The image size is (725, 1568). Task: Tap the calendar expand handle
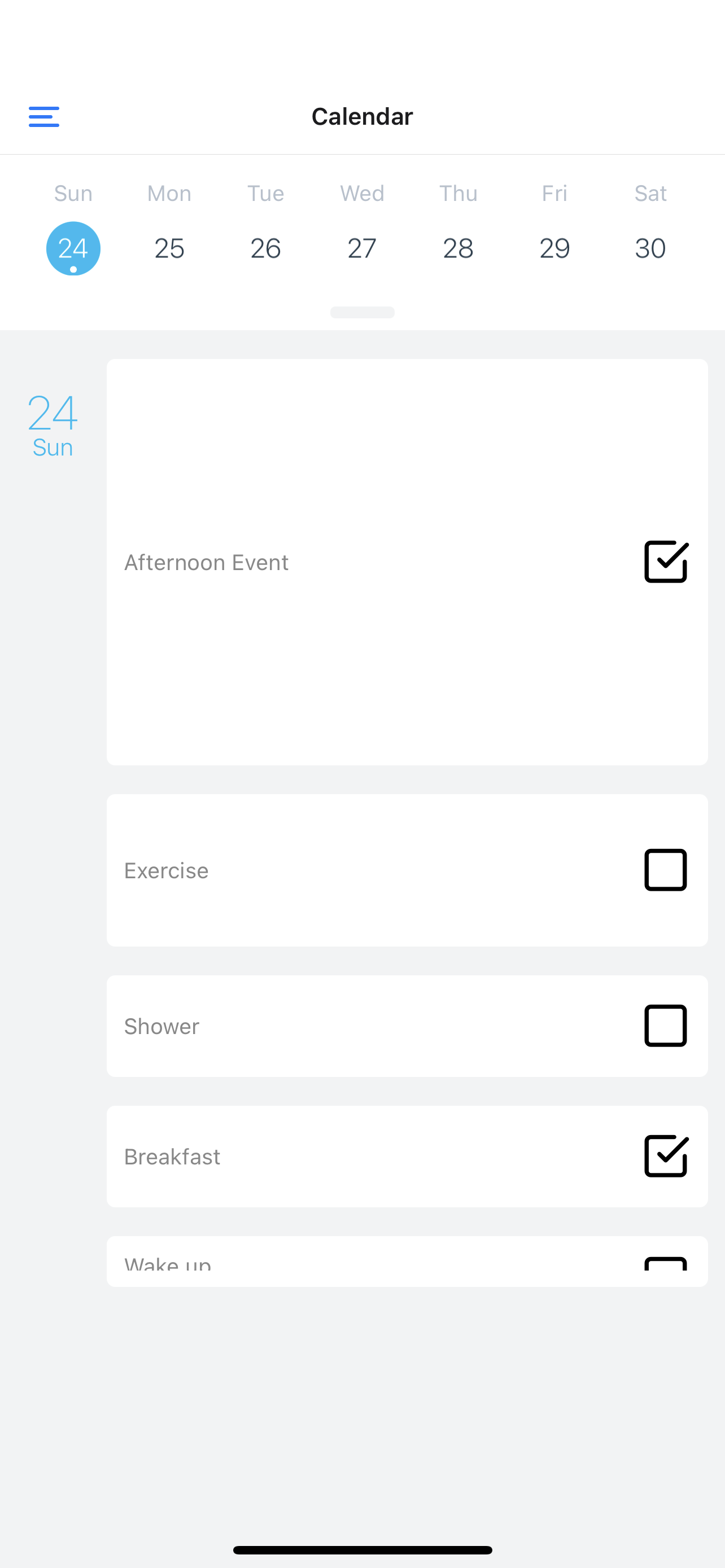click(362, 312)
